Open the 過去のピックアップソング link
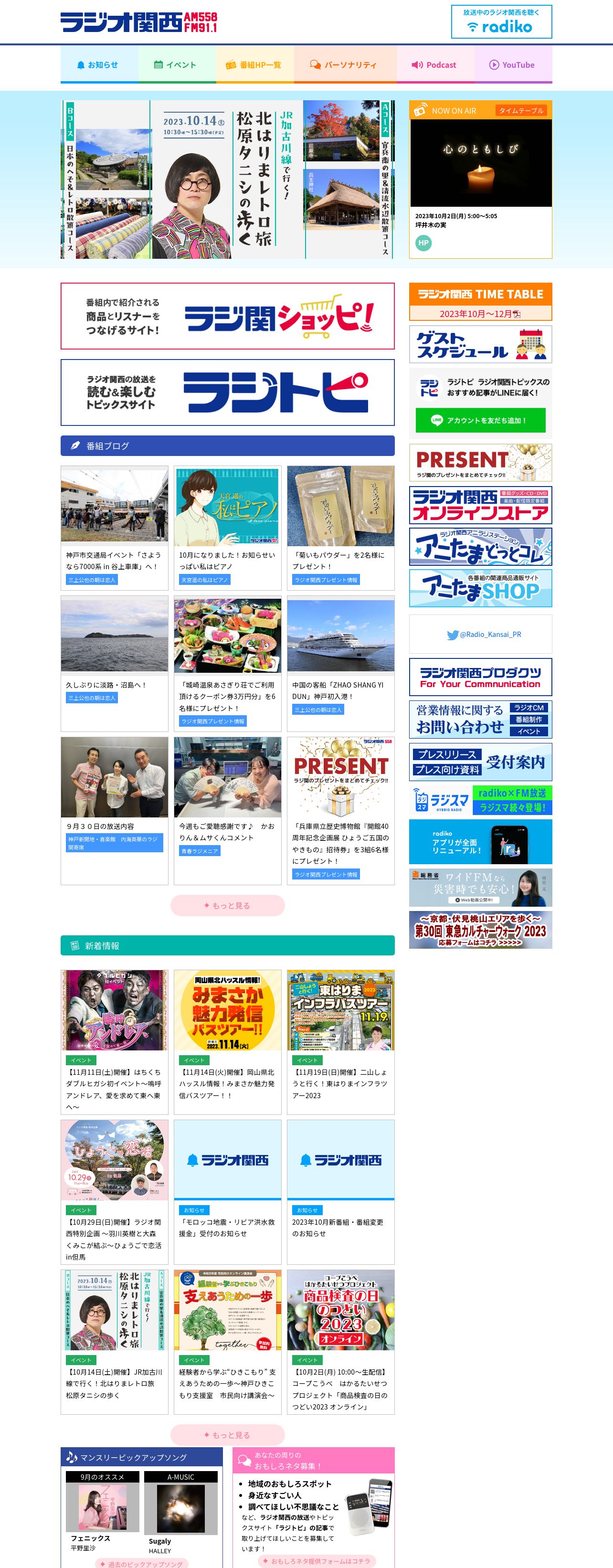The height and width of the screenshot is (1568, 613). (141, 1563)
